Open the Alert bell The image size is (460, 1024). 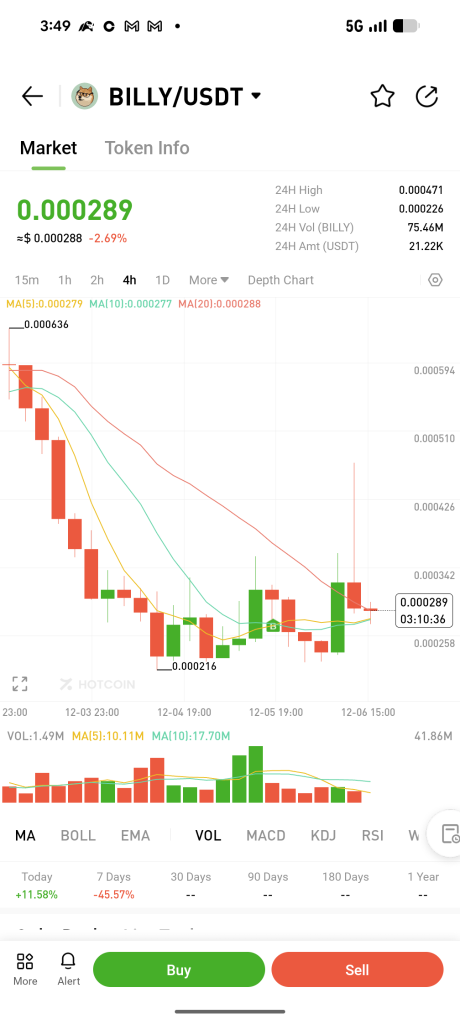(x=68, y=968)
